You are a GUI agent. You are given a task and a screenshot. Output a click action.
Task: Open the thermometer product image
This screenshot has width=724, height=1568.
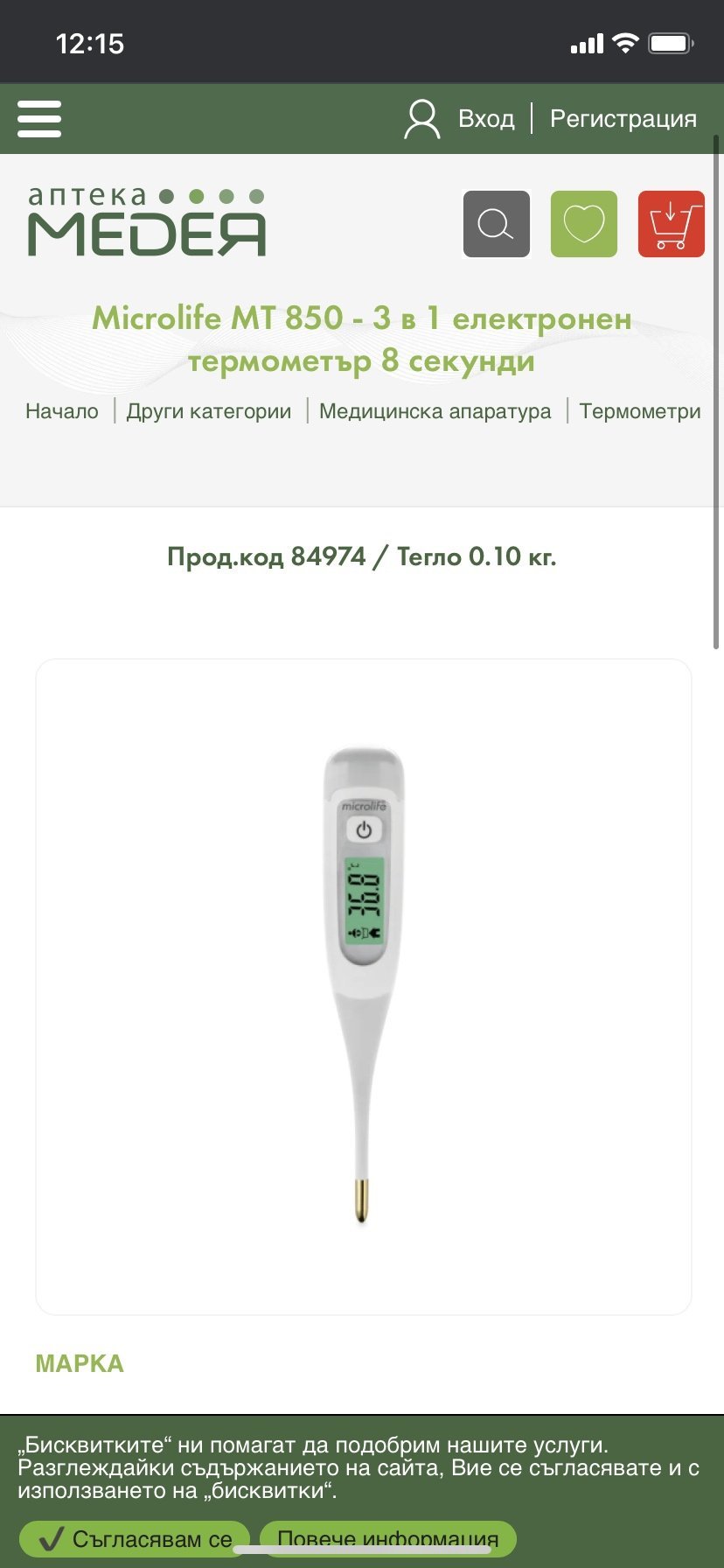363,986
